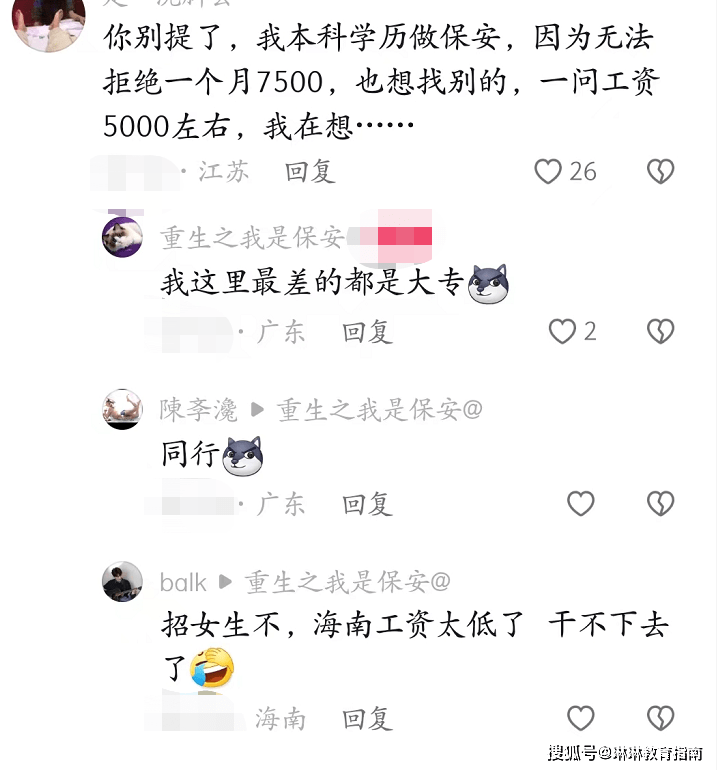Dislike the comment from Jiangsu
Viewport: 717px width, 770px height.
660,172
